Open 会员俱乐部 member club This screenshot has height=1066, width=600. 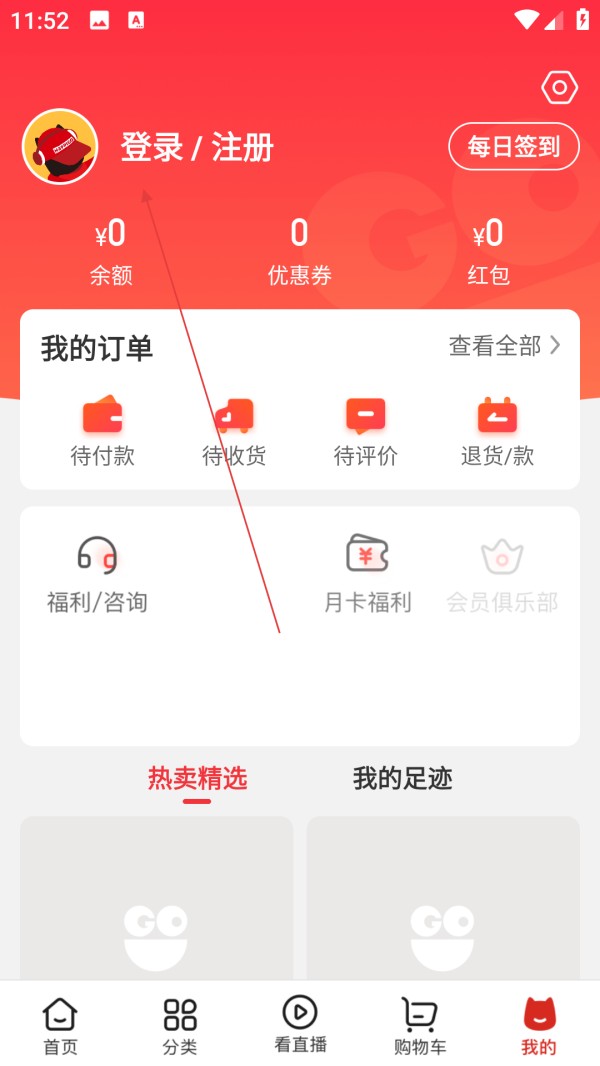tap(502, 575)
